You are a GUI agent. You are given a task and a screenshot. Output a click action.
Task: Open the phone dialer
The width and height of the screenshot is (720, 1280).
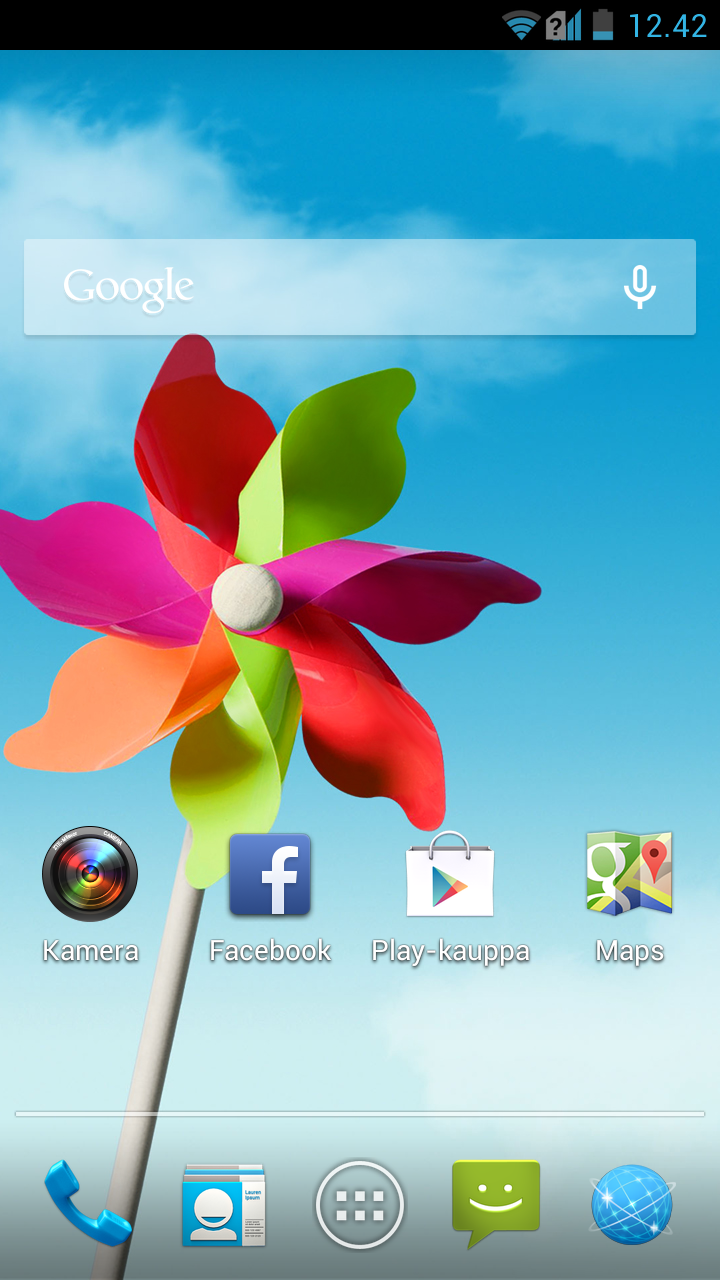pyautogui.click(x=88, y=1203)
